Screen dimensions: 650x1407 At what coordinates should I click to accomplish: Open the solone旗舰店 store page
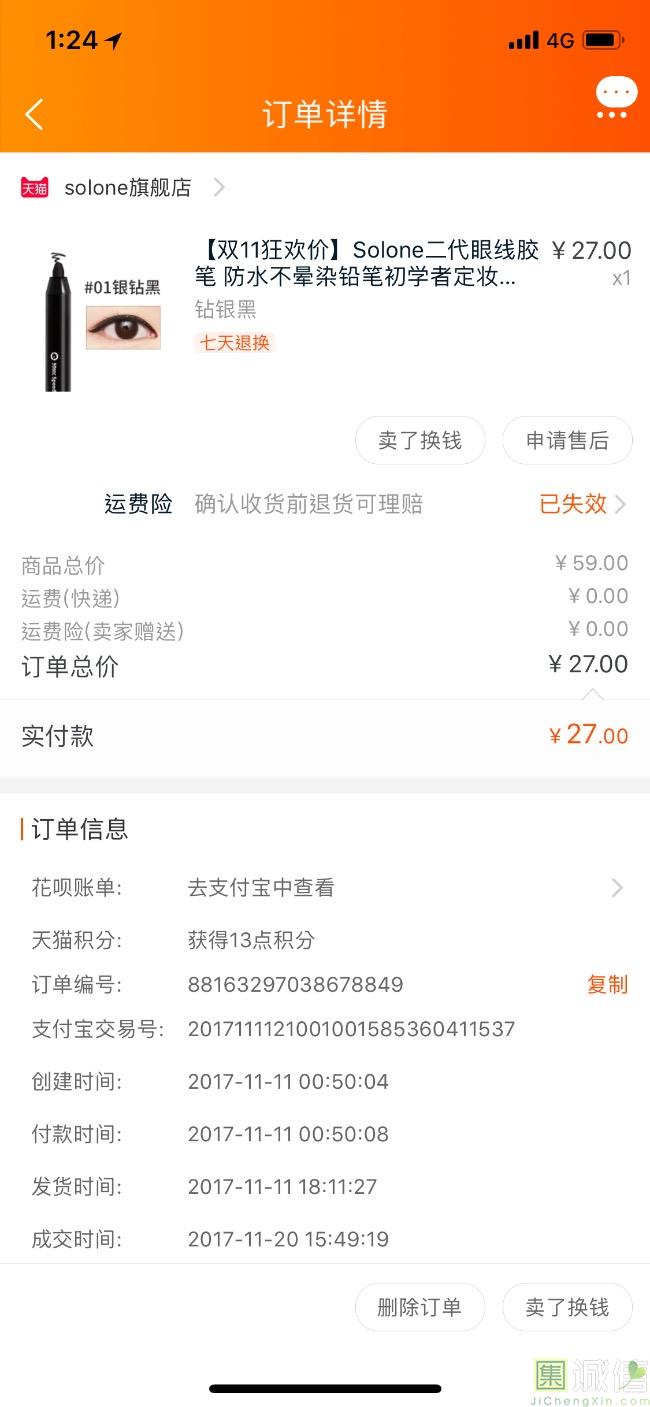pos(128,187)
